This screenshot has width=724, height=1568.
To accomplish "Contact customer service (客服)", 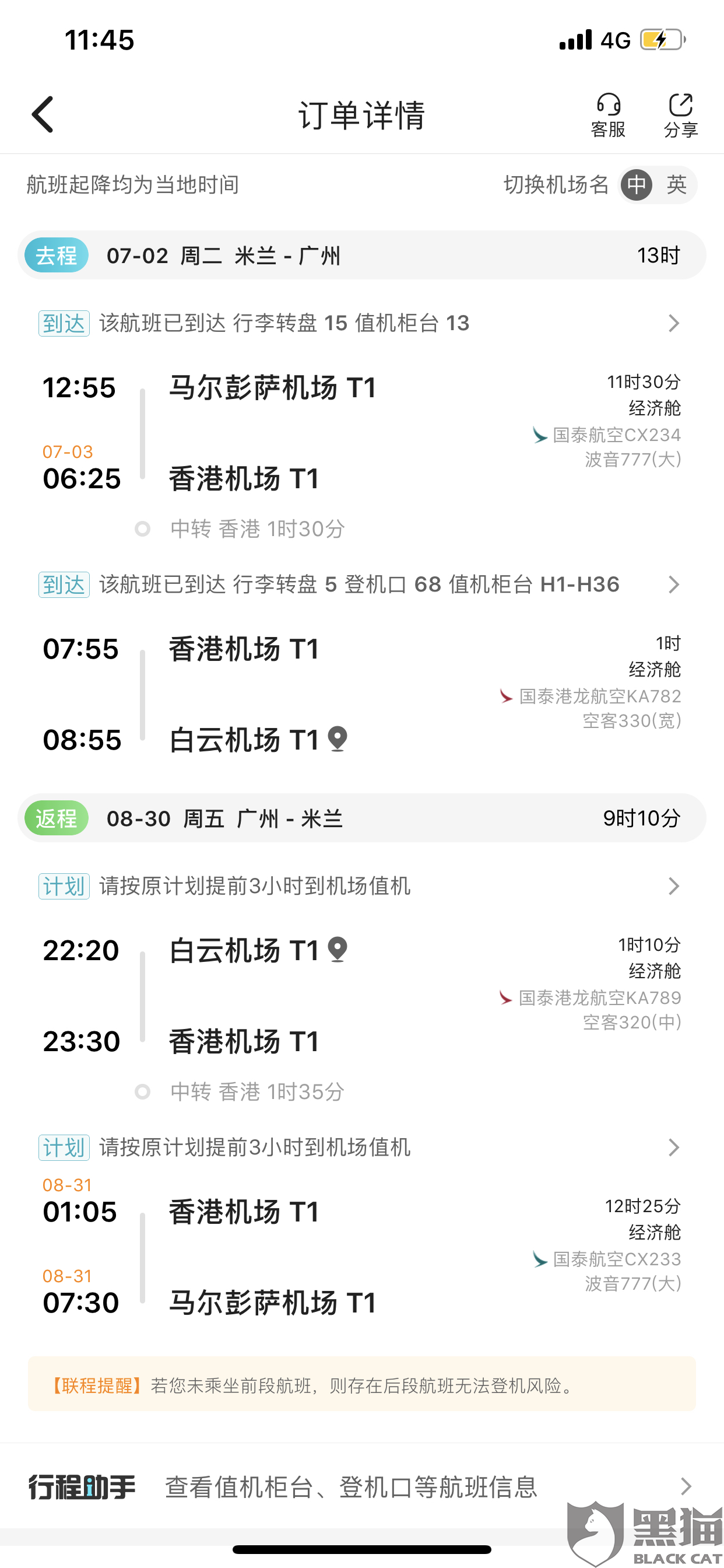I will coord(608,115).
